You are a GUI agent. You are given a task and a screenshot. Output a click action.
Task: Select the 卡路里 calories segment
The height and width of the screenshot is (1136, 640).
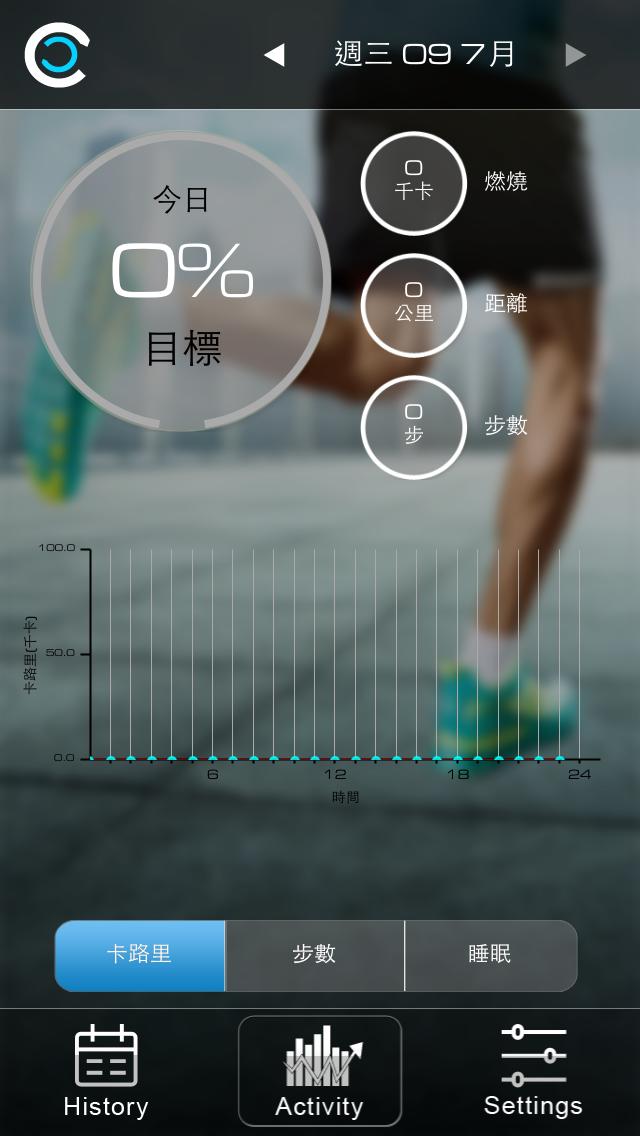point(140,955)
